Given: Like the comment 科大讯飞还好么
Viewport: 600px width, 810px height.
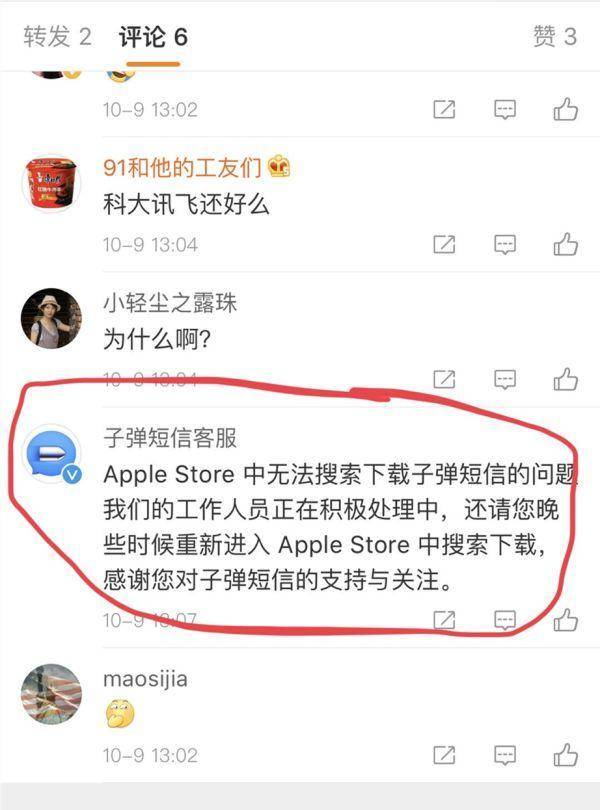Looking at the screenshot, I should (x=566, y=244).
